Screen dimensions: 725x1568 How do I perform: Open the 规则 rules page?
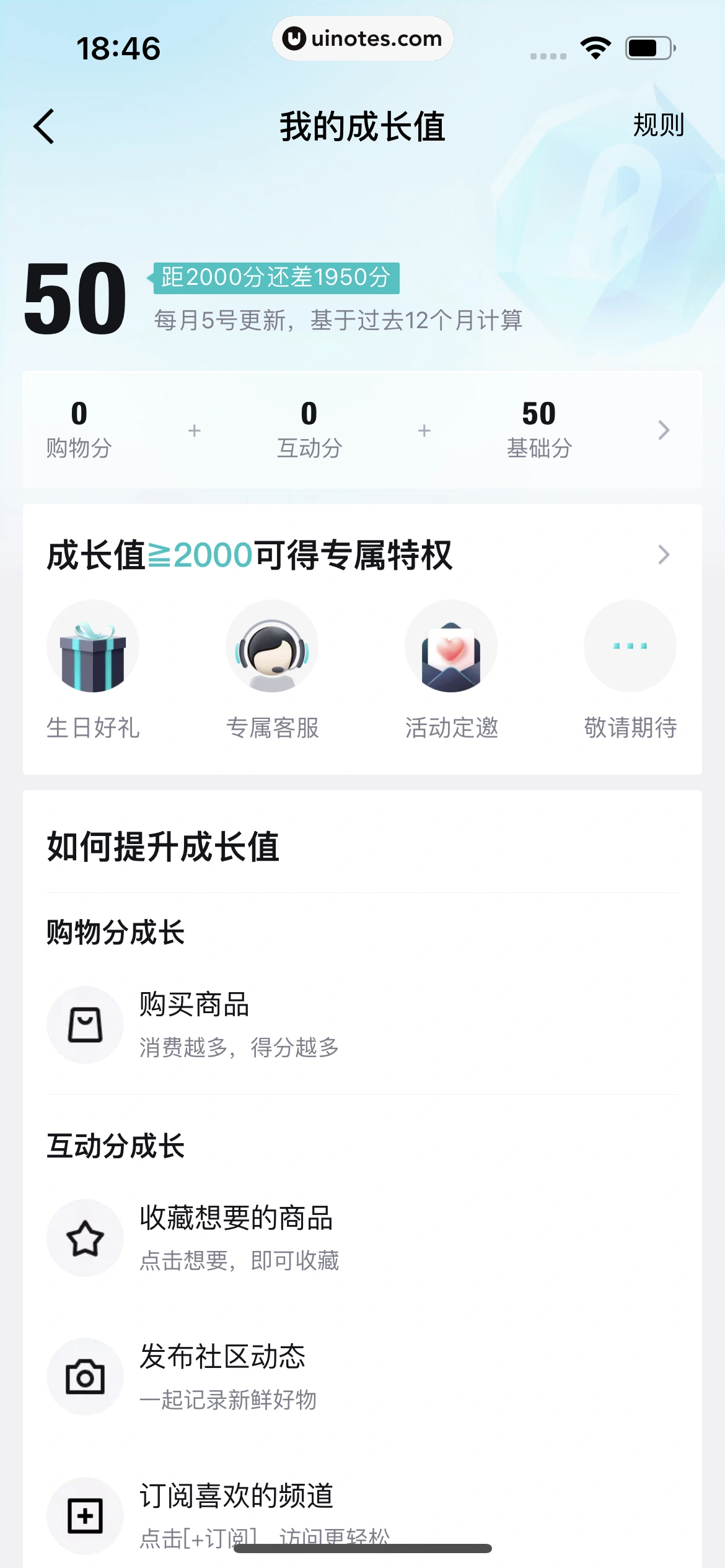659,126
